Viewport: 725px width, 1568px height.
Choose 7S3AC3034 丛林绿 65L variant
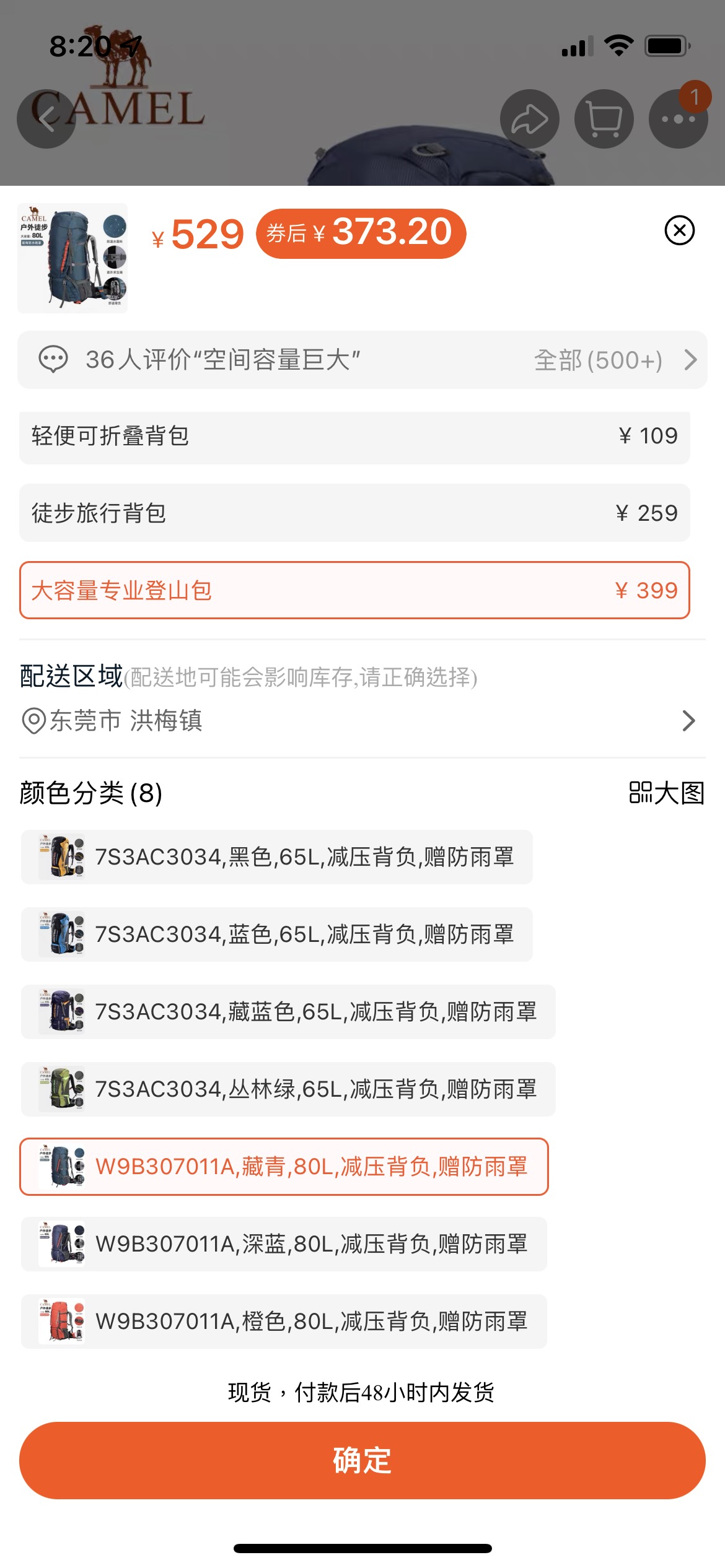(x=288, y=1089)
